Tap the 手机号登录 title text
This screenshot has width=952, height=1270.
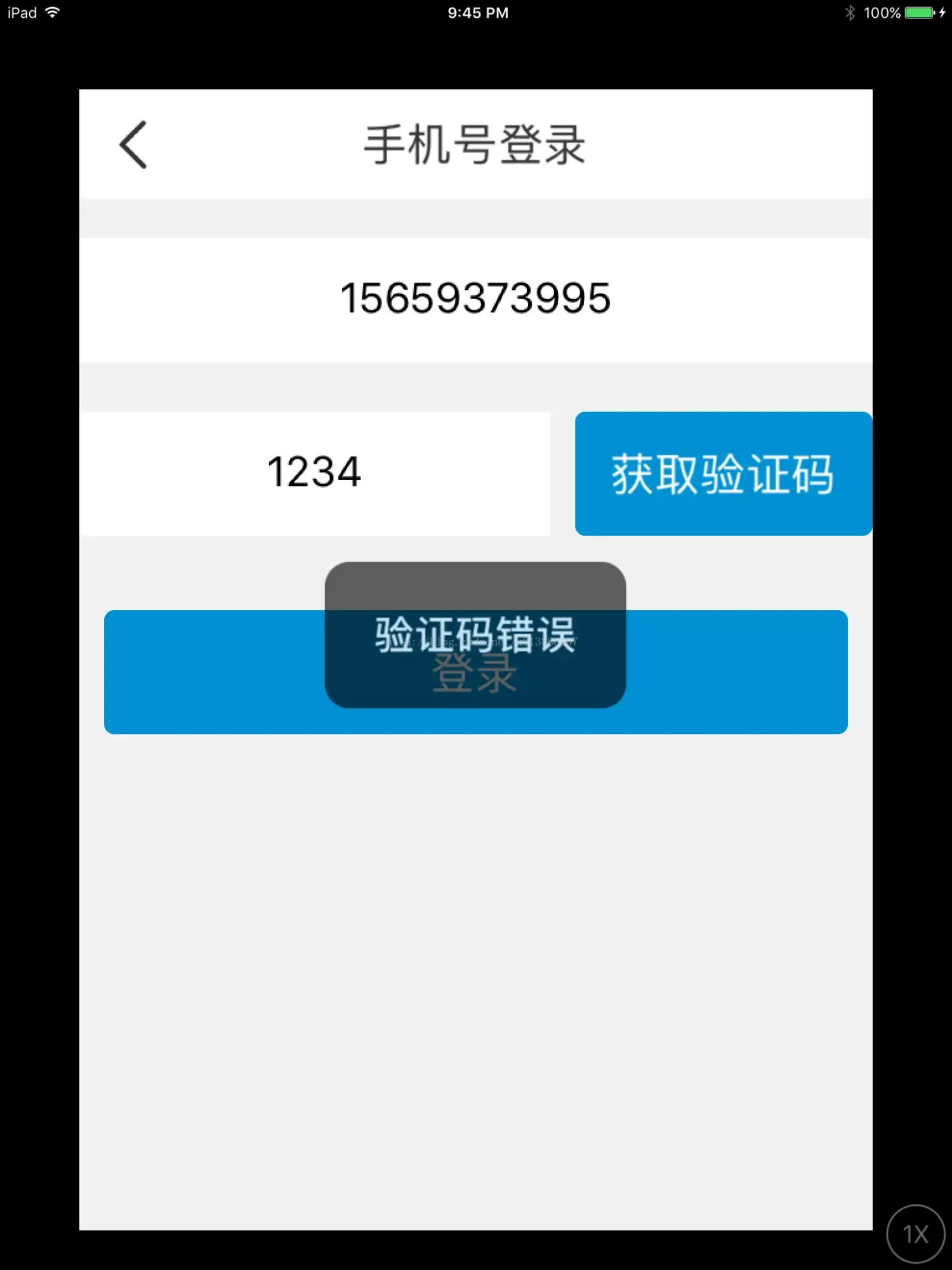point(475,144)
